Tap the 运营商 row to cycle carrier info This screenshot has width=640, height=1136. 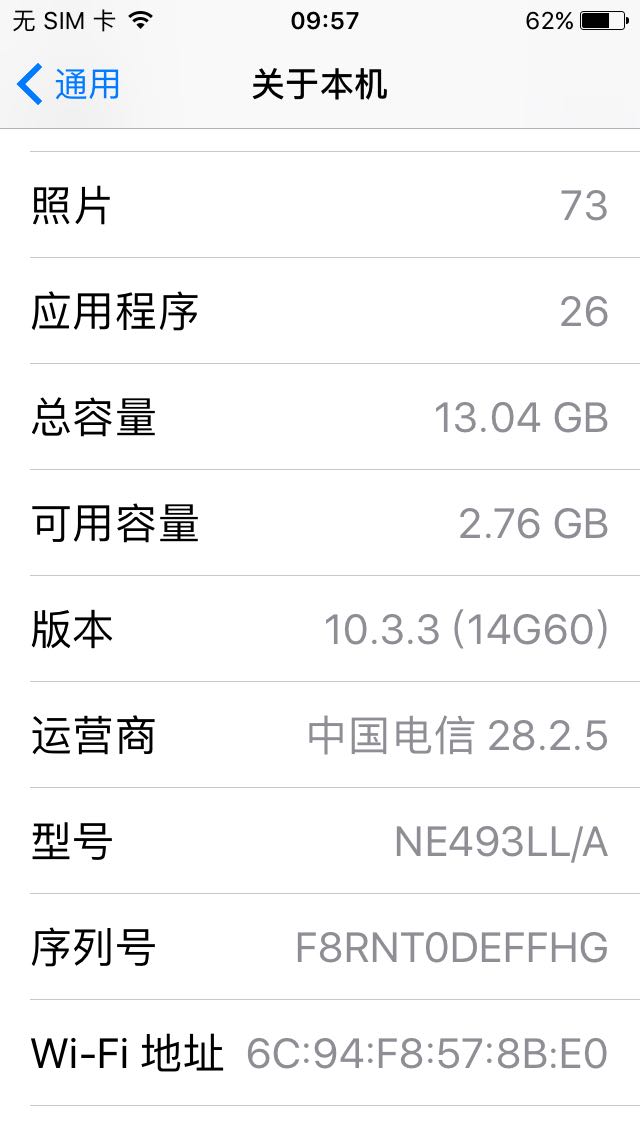tap(320, 735)
